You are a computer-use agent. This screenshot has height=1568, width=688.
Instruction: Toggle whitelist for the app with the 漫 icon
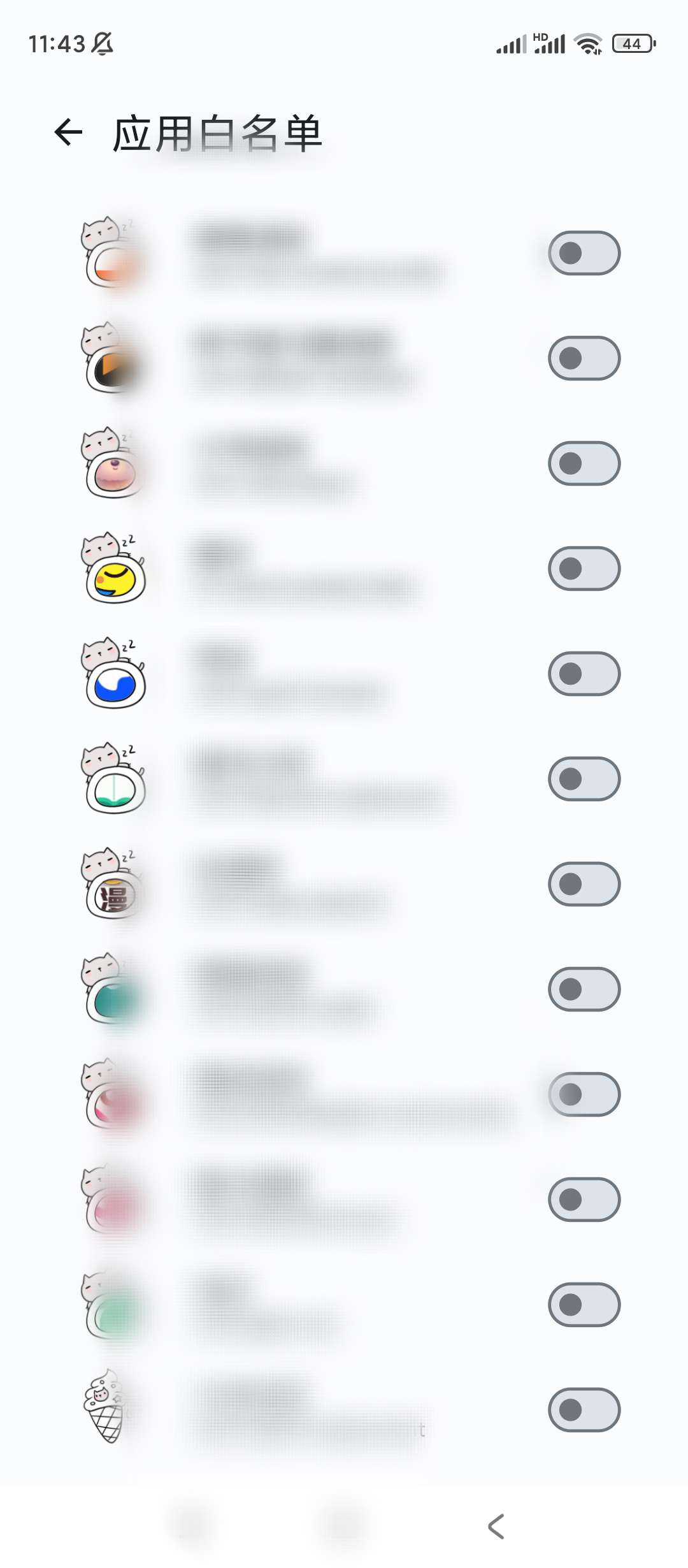584,884
